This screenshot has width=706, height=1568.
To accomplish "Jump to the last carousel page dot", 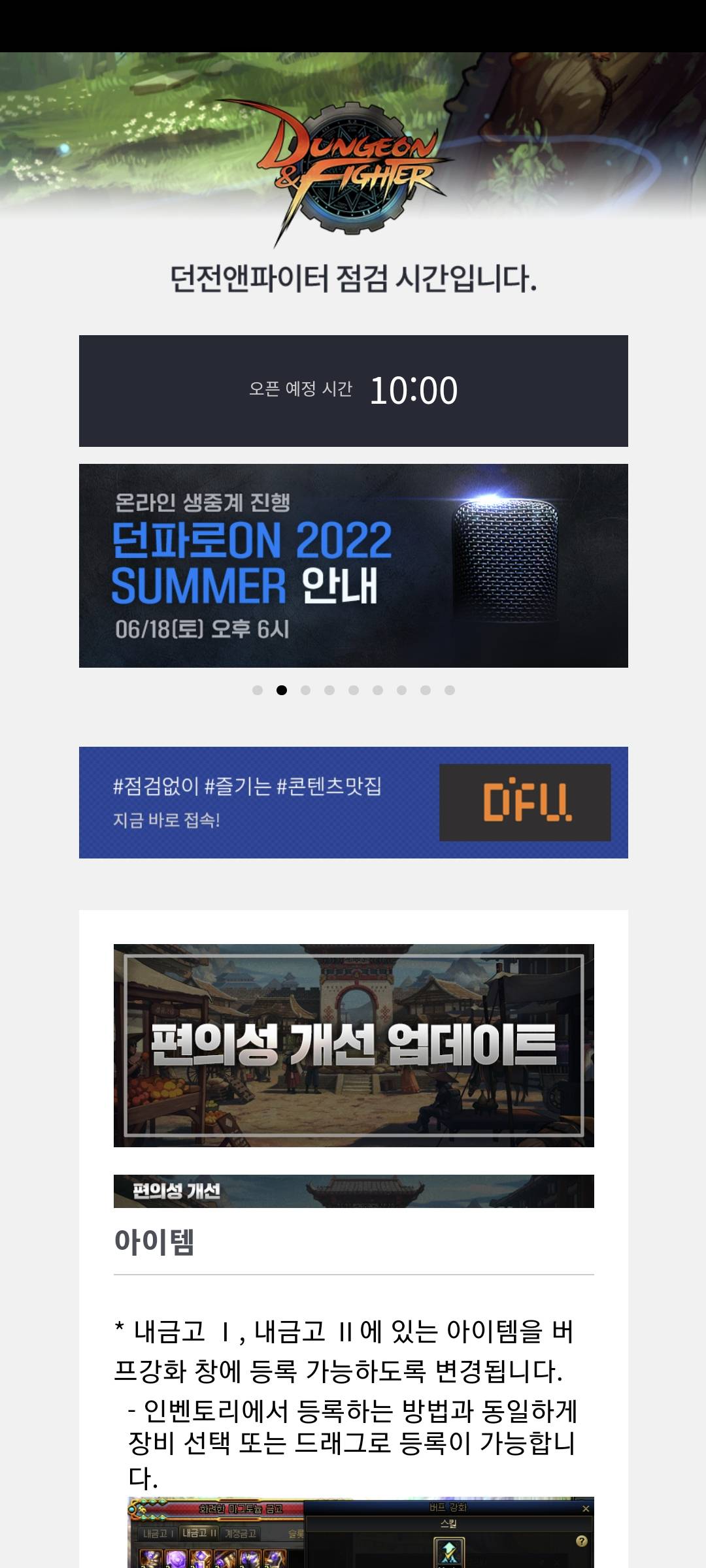I will [450, 691].
